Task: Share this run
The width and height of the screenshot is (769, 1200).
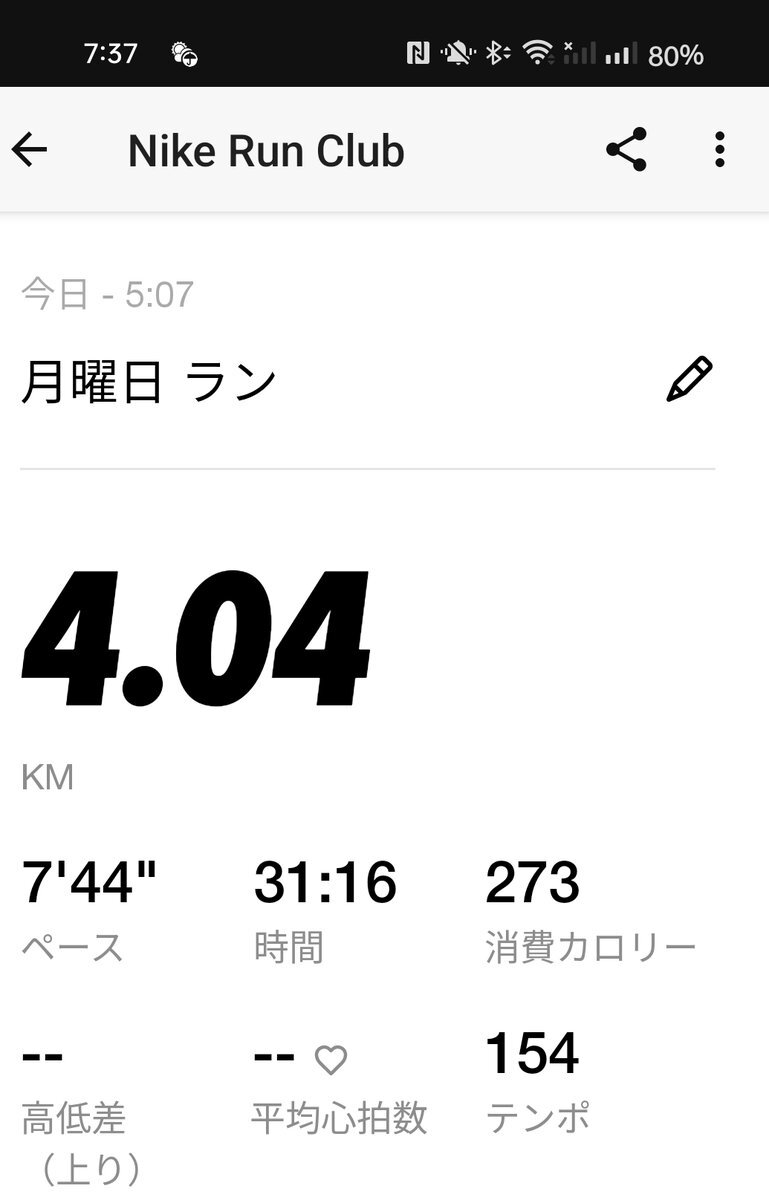Action: 626,150
